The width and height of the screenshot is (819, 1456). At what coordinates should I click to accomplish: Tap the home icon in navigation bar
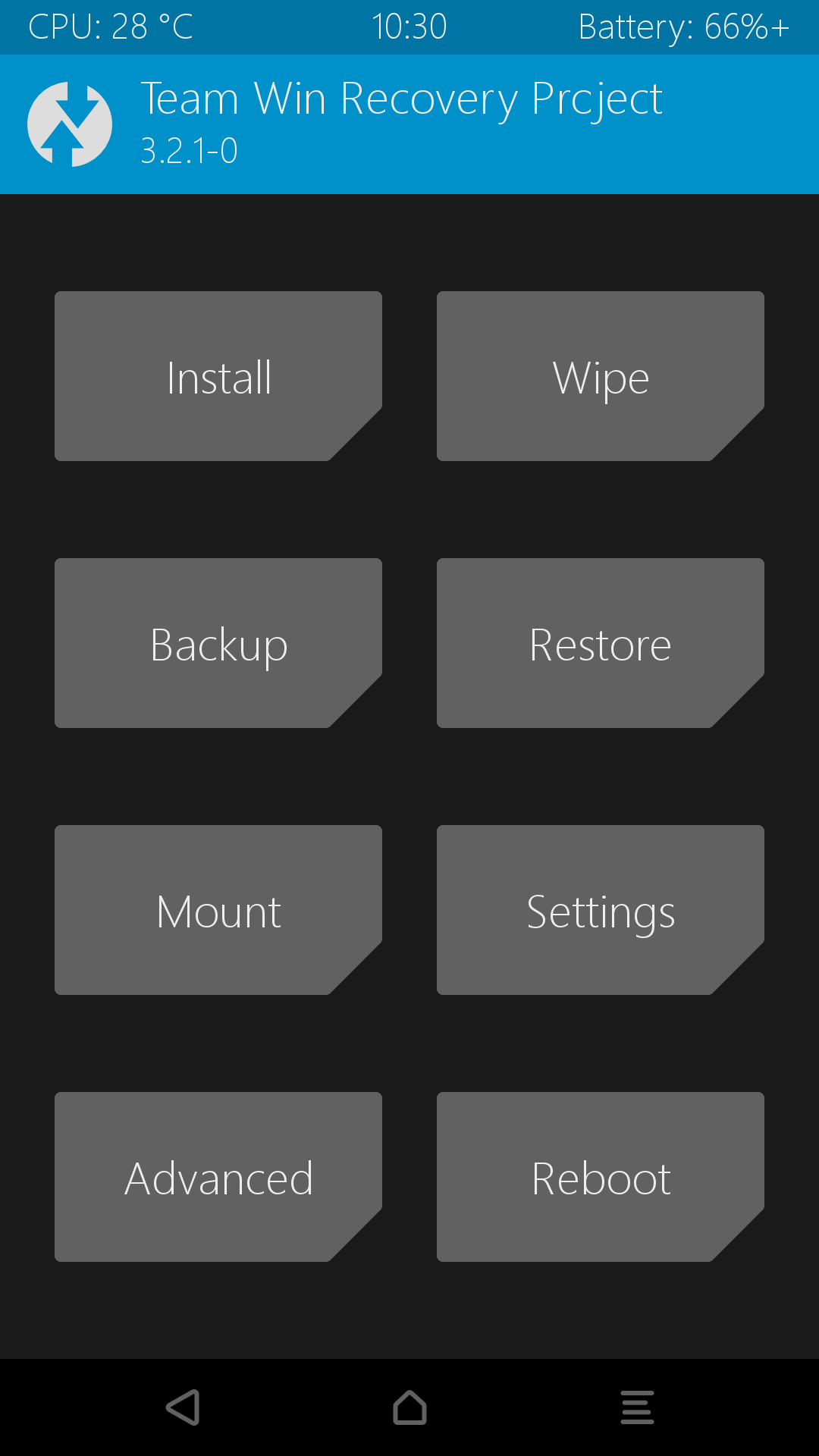[409, 1407]
